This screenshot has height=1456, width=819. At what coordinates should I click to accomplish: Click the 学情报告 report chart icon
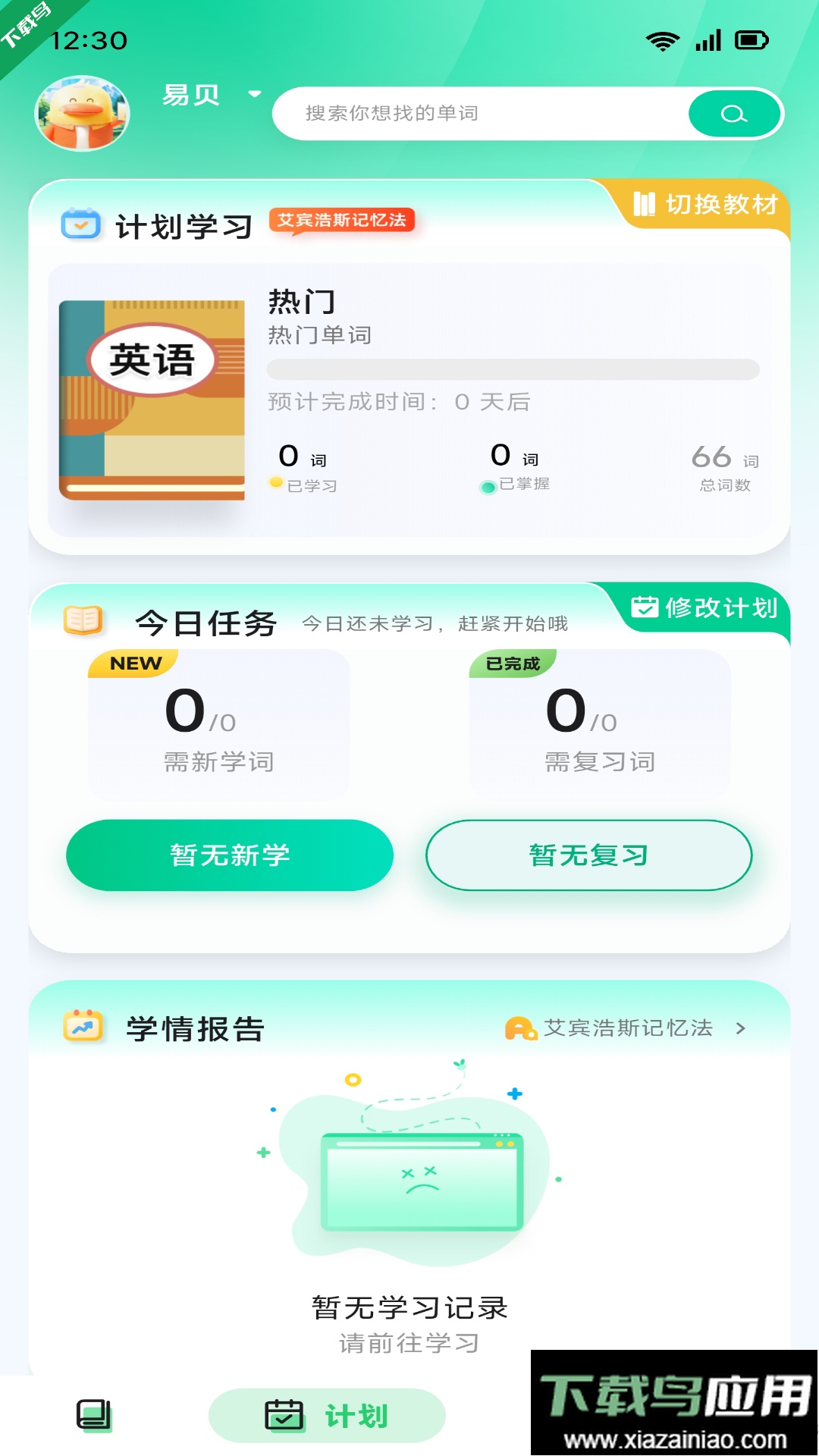point(82,1028)
